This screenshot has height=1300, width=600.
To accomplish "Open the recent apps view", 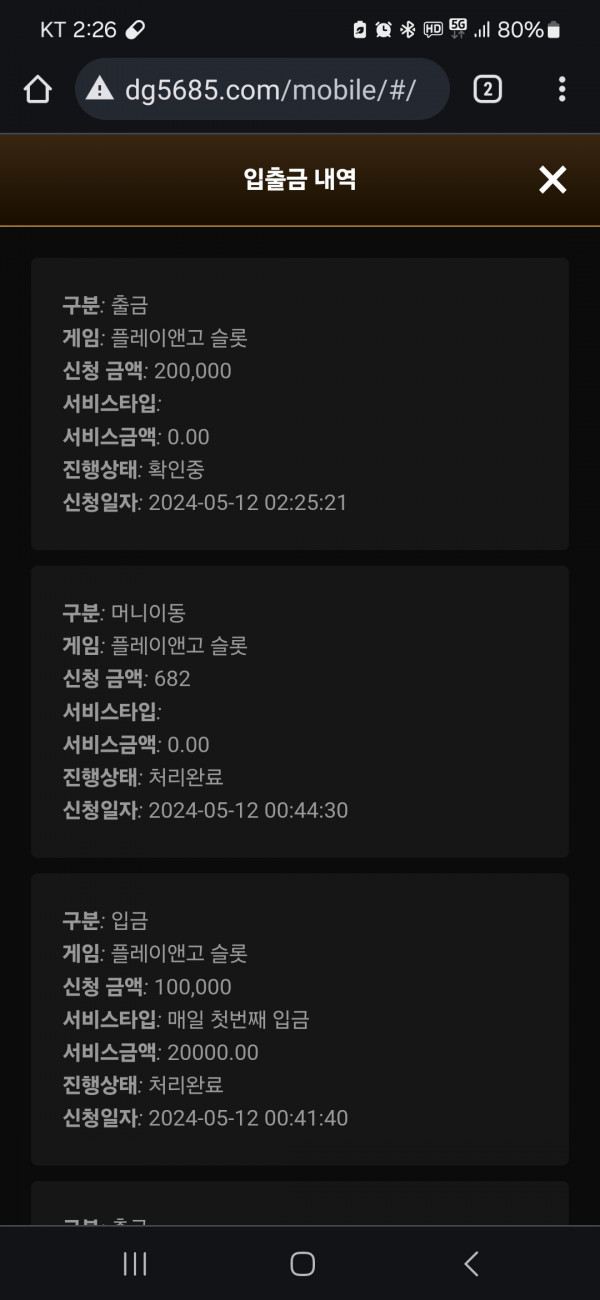I will coord(135,1264).
